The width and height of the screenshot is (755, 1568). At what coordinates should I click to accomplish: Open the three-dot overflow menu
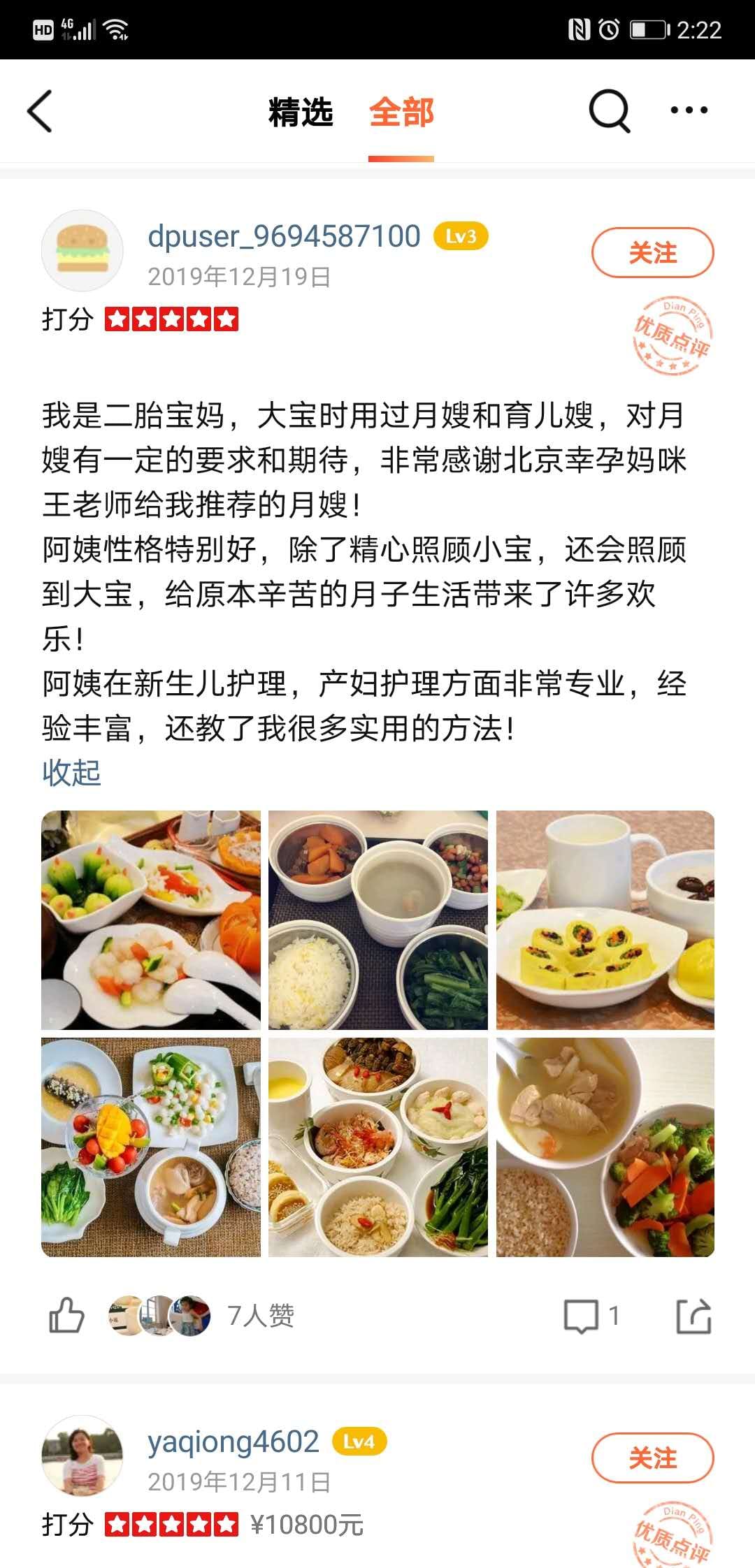pyautogui.click(x=689, y=110)
